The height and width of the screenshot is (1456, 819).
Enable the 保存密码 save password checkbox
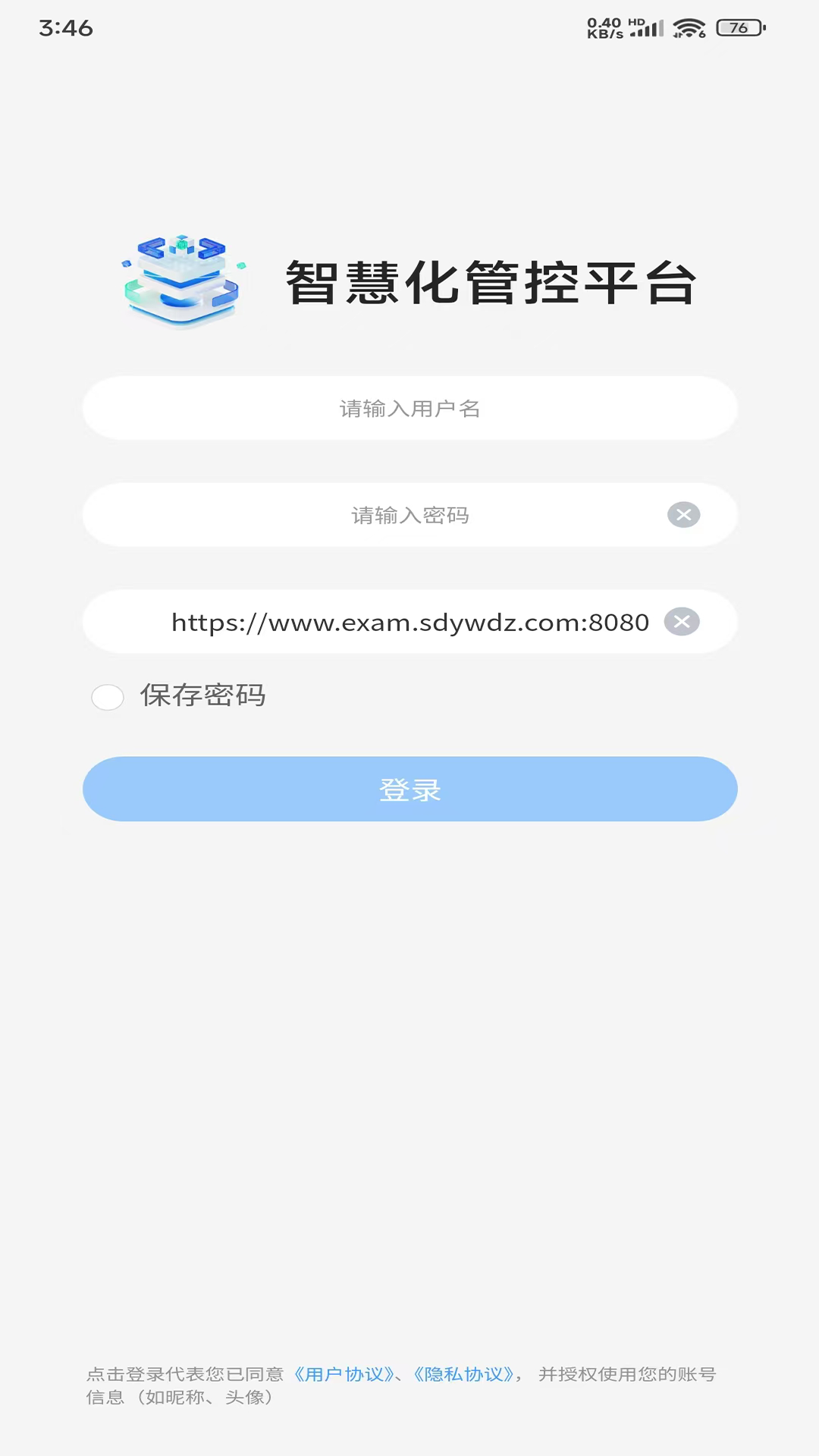(x=107, y=696)
